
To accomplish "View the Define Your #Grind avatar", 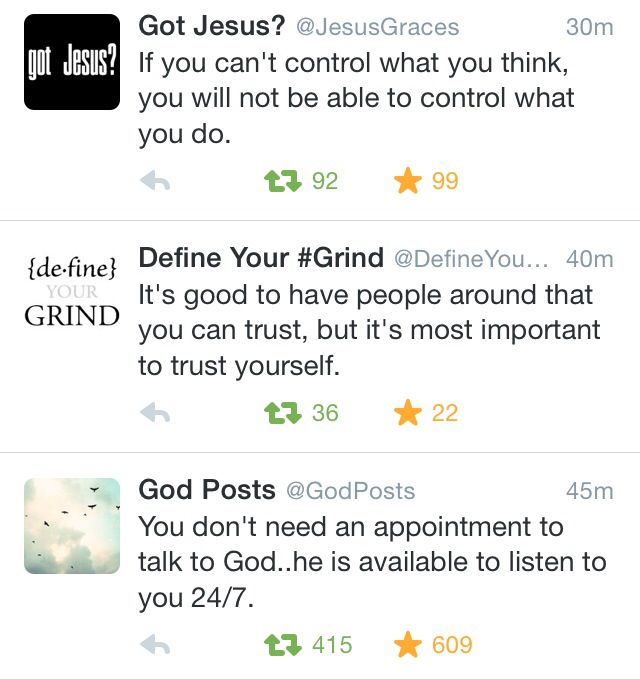I will pos(71,294).
